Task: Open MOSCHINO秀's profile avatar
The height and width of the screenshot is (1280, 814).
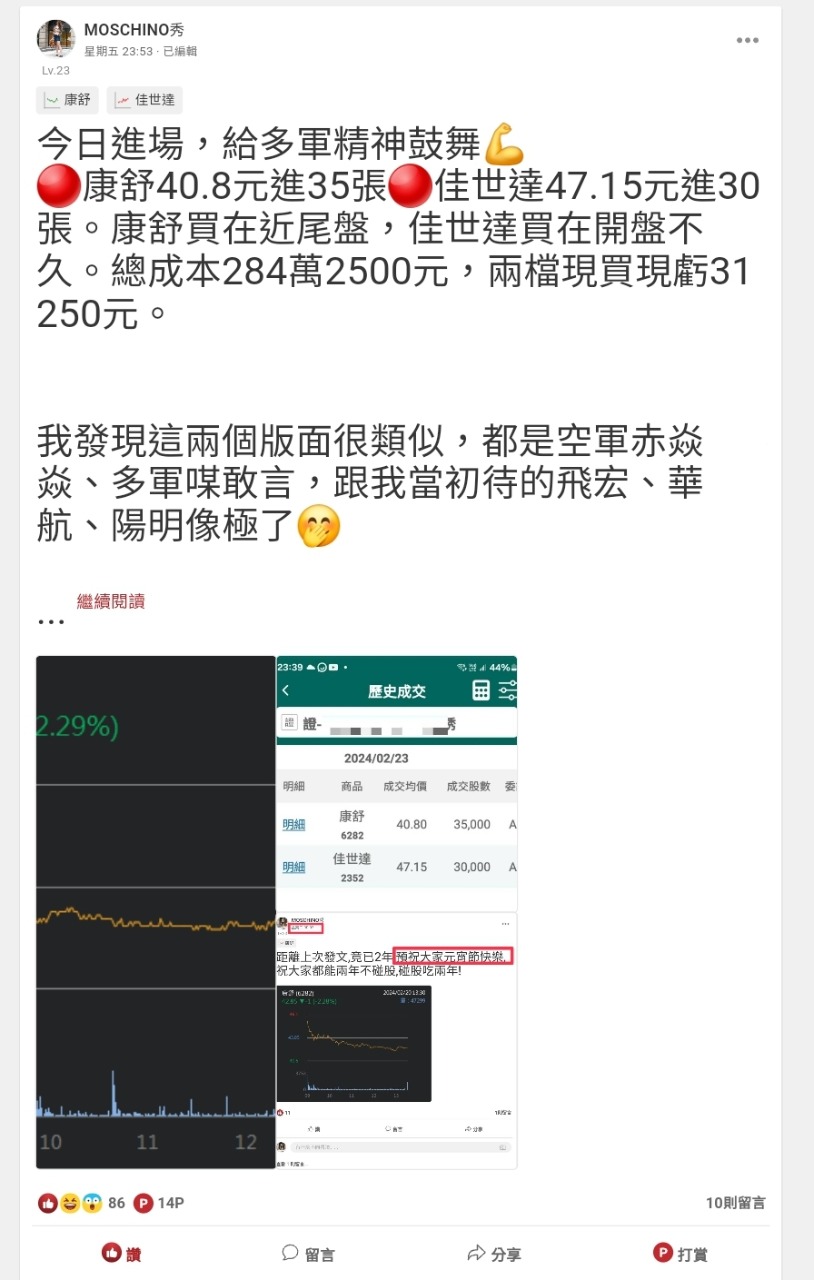Action: tap(56, 38)
